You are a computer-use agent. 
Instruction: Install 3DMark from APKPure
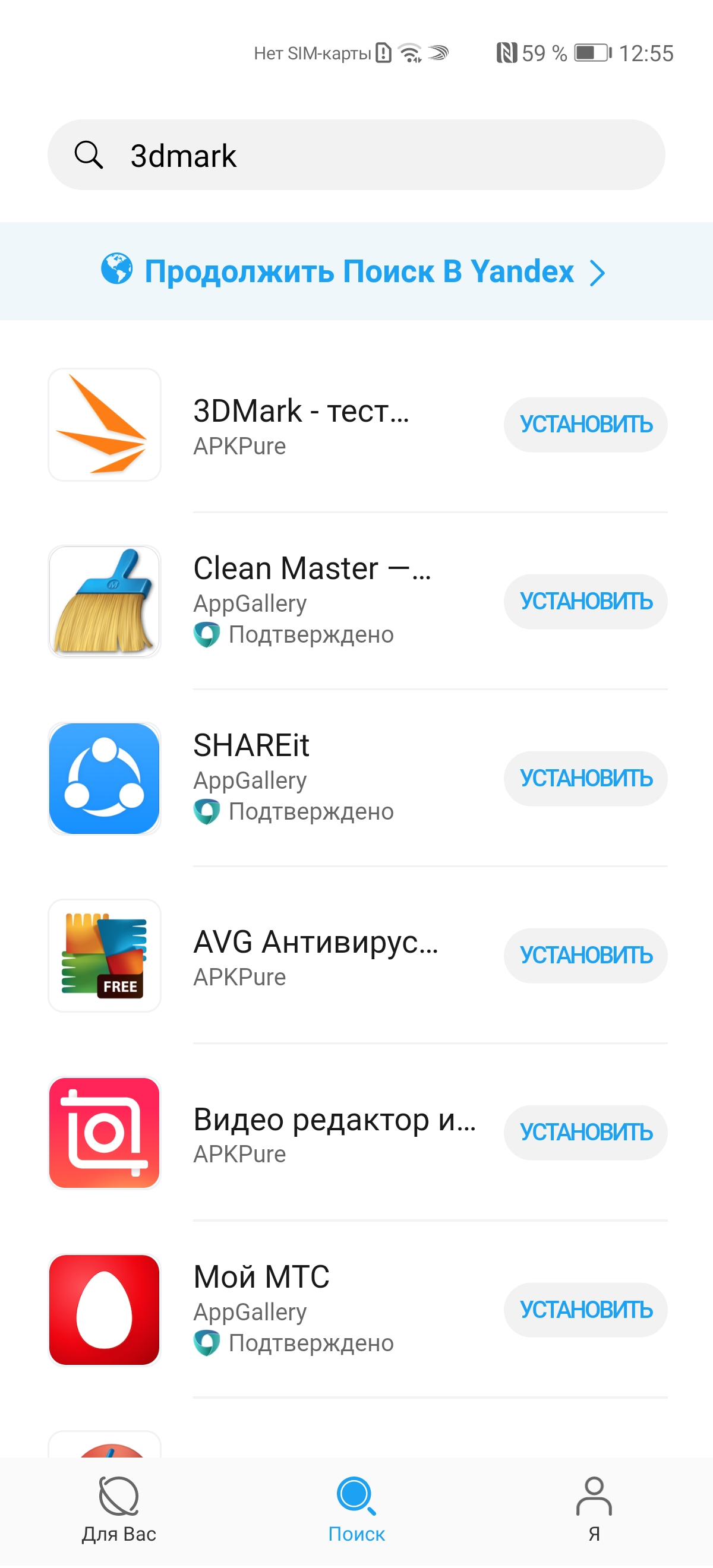point(585,425)
